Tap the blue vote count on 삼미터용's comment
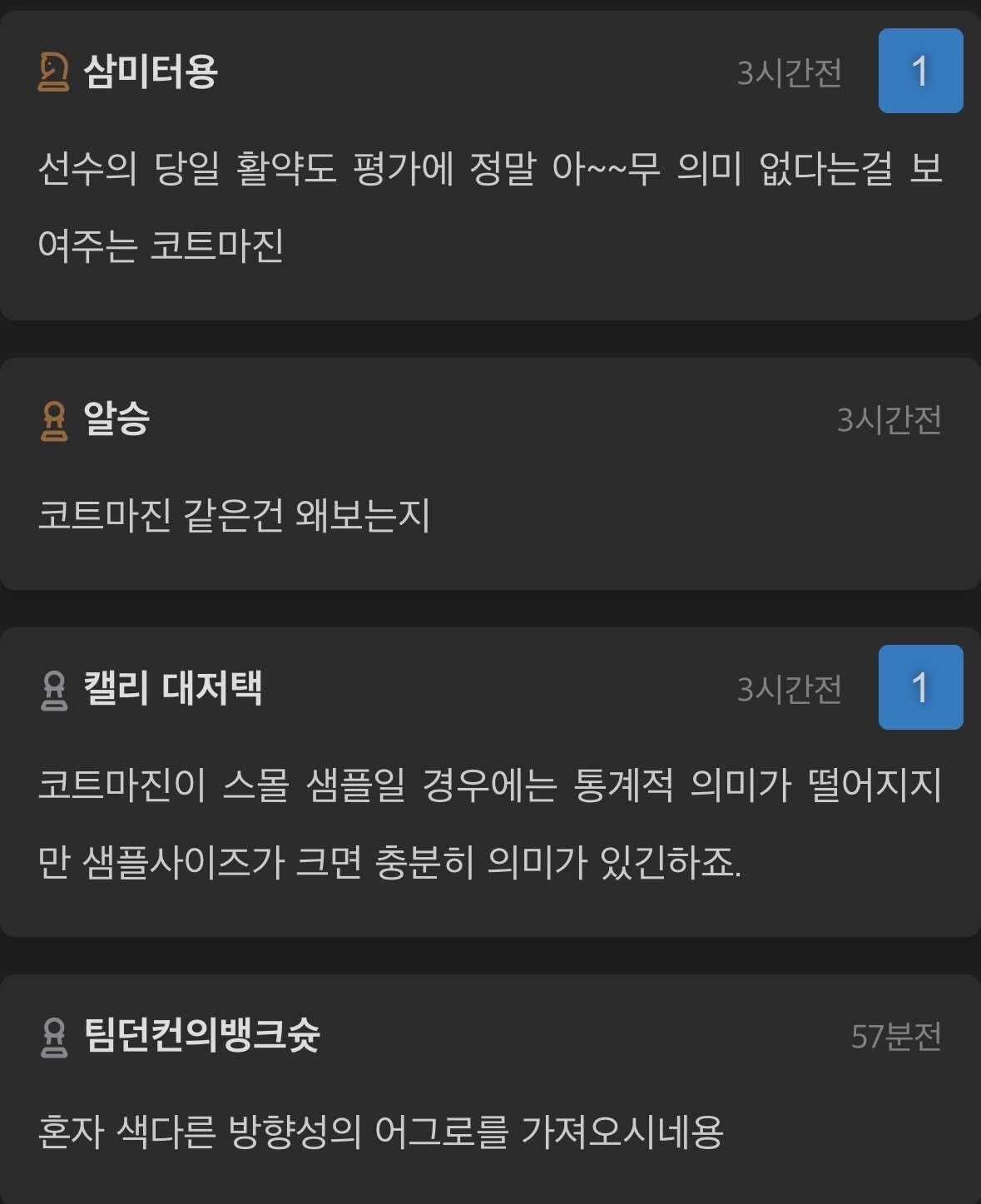 pos(920,71)
